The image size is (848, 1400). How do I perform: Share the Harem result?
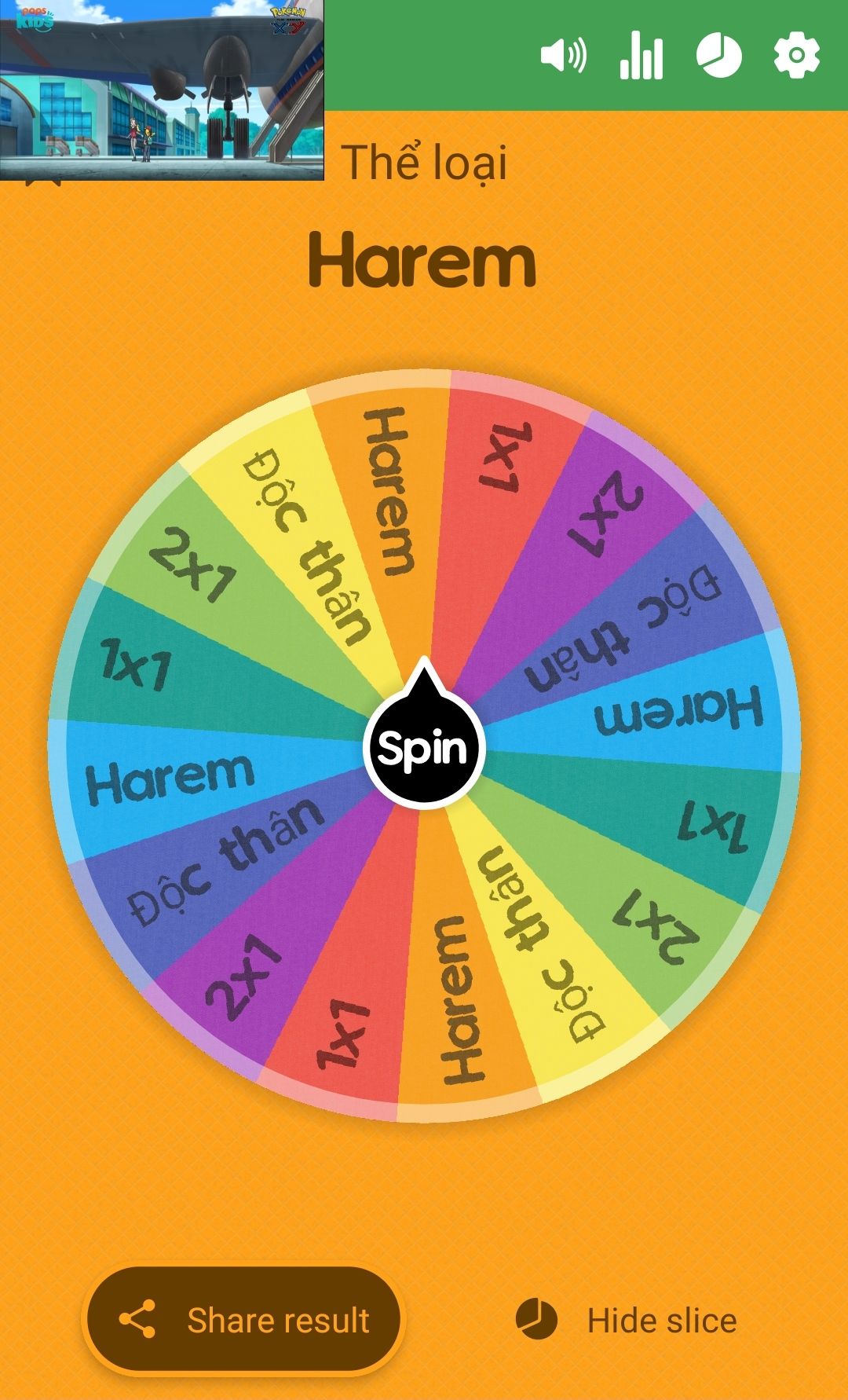pos(243,1320)
